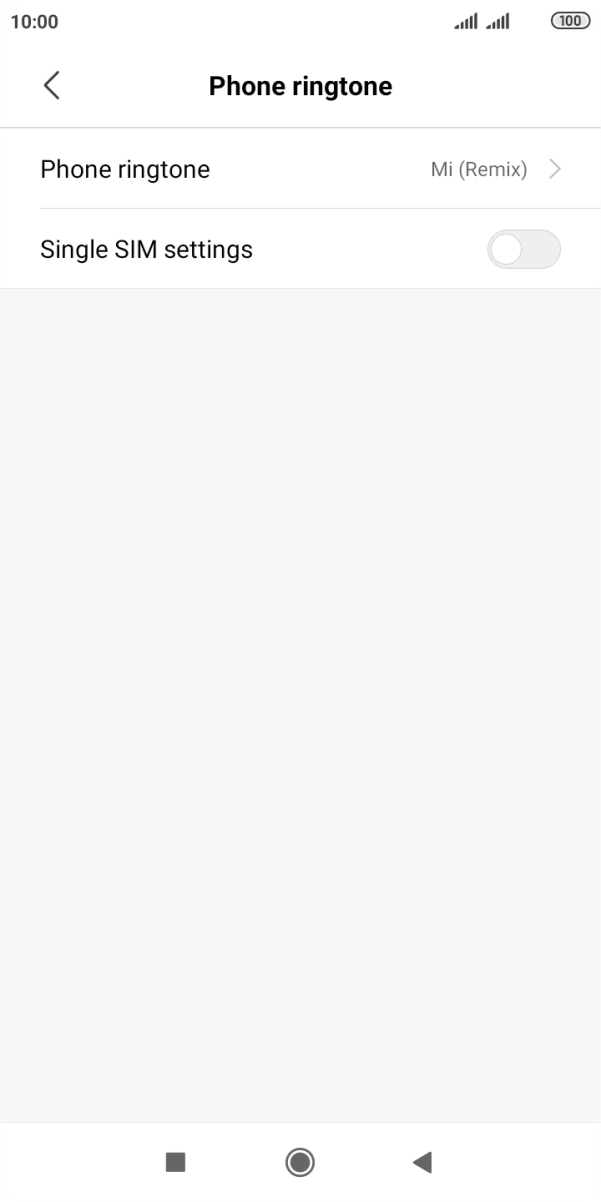Tap the system back triangle button

(422, 1161)
